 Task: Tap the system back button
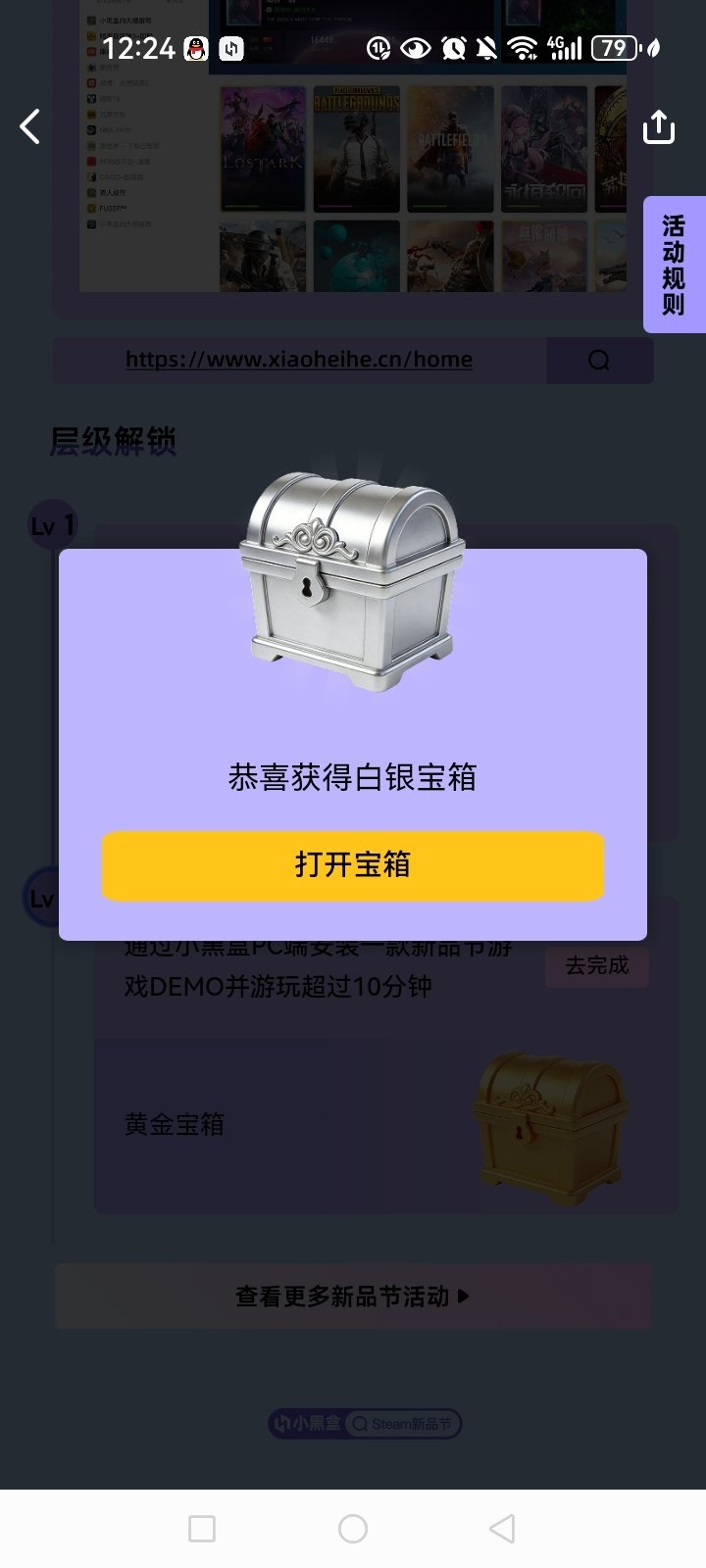point(502,1528)
